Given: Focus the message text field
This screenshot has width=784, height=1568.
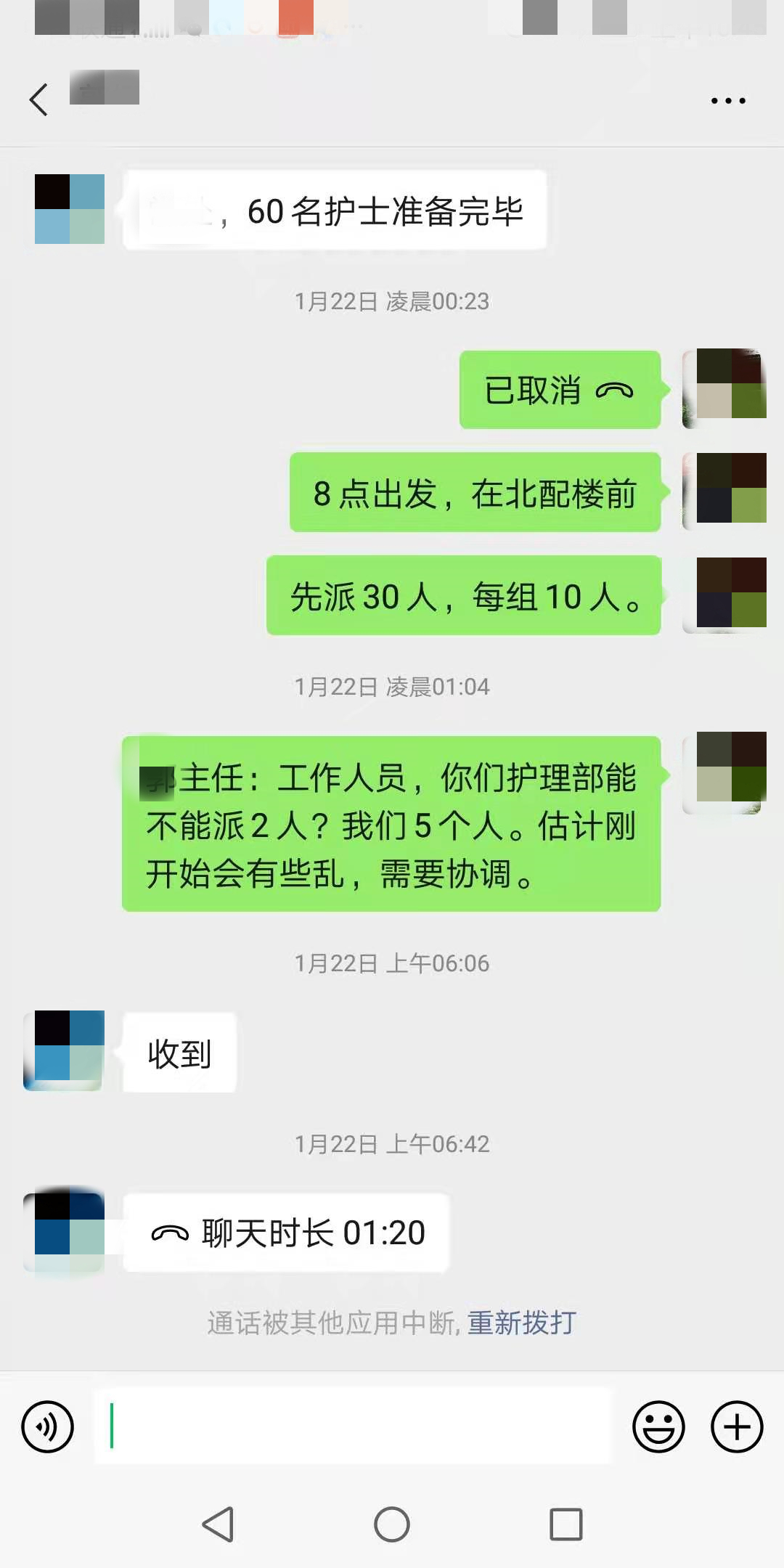Looking at the screenshot, I should [x=354, y=1426].
